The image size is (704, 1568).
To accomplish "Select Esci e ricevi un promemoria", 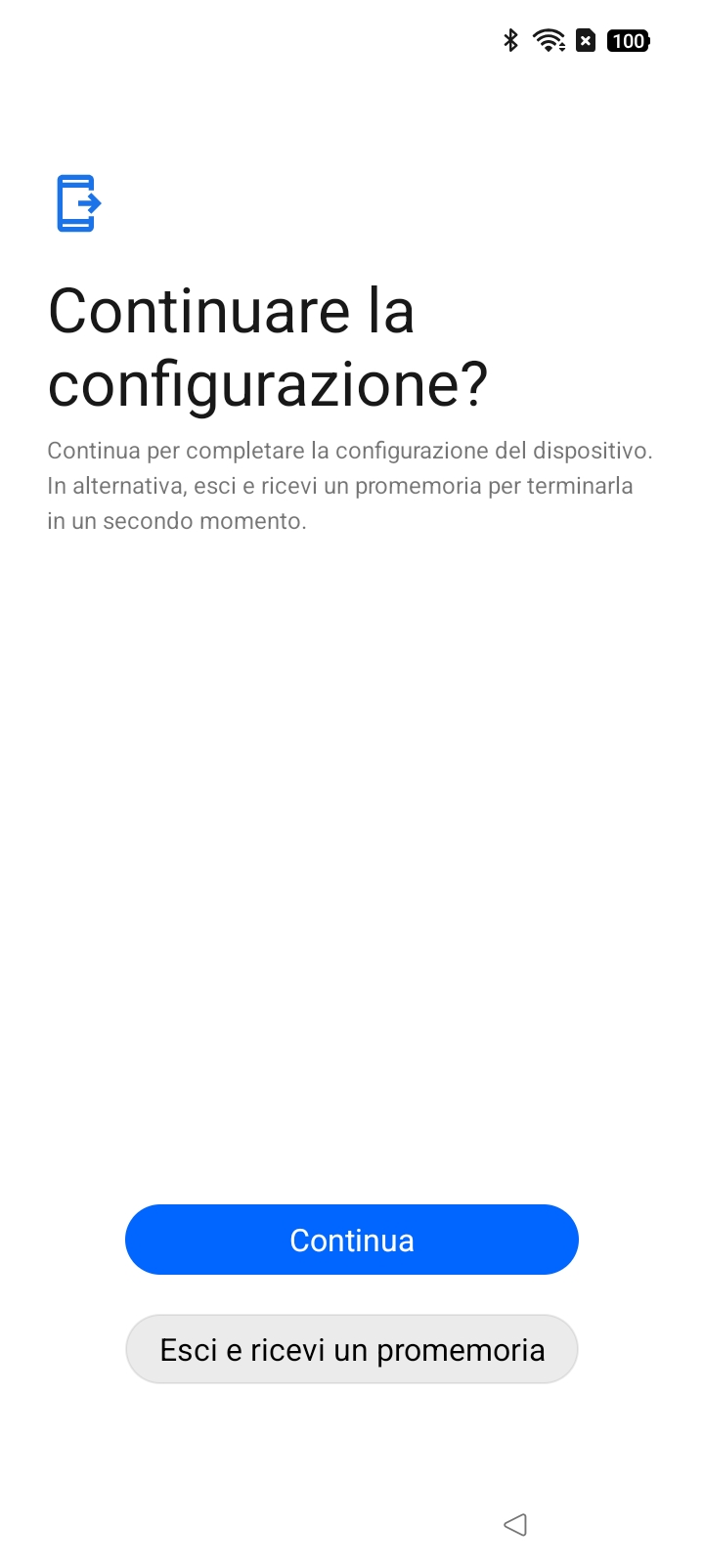I will click(352, 1349).
